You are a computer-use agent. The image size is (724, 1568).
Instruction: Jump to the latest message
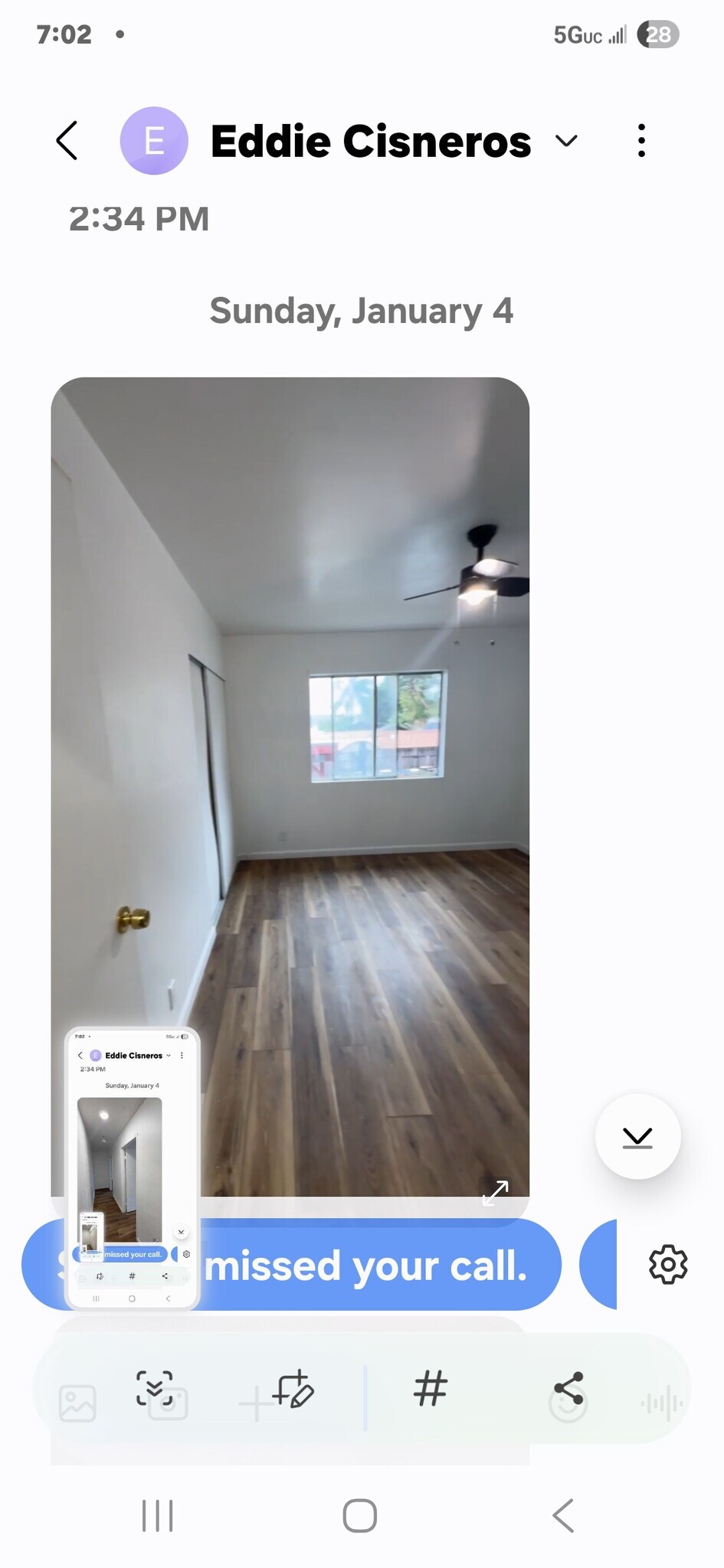[x=637, y=1137]
